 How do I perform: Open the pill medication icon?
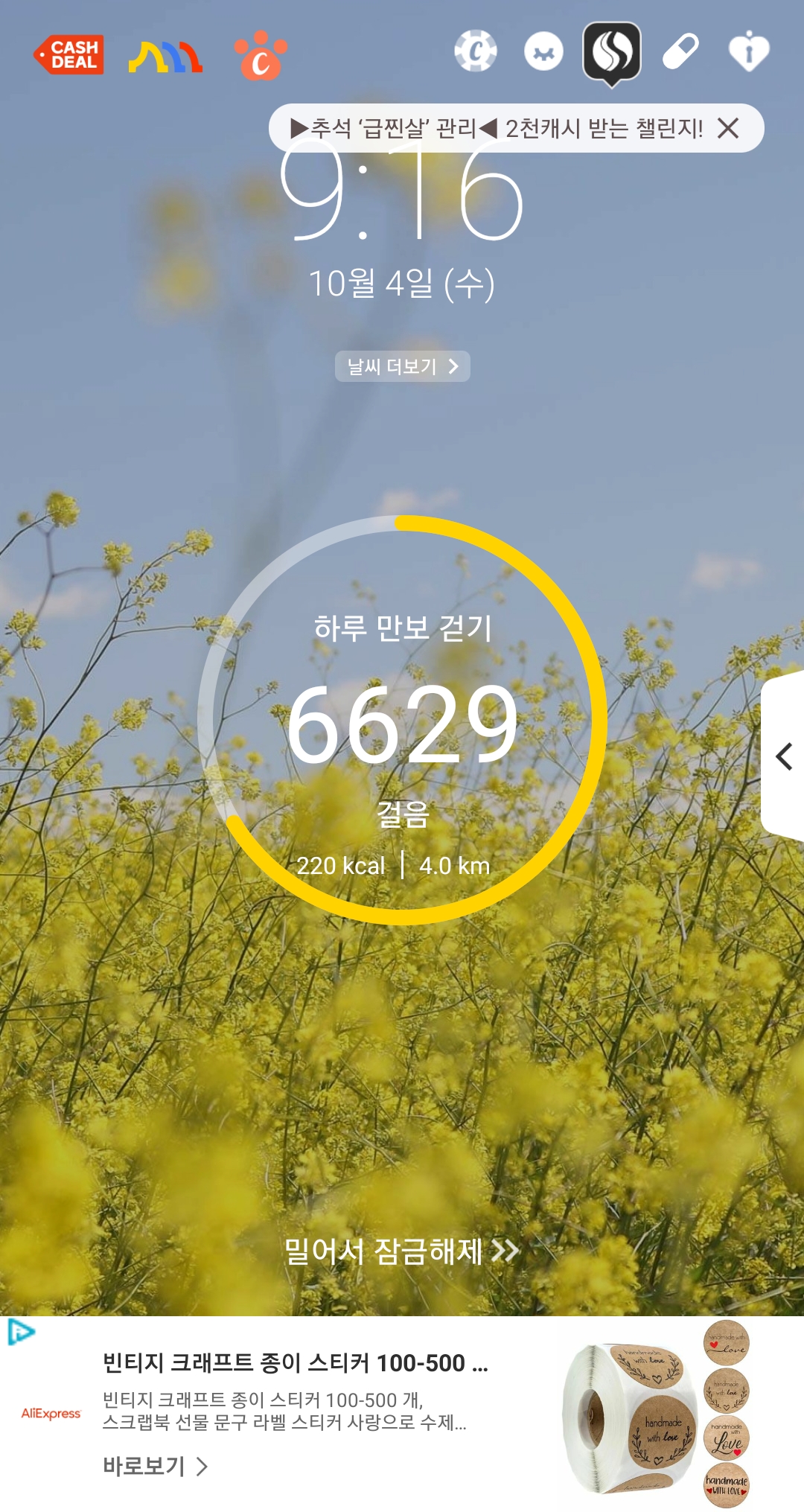pos(680,52)
